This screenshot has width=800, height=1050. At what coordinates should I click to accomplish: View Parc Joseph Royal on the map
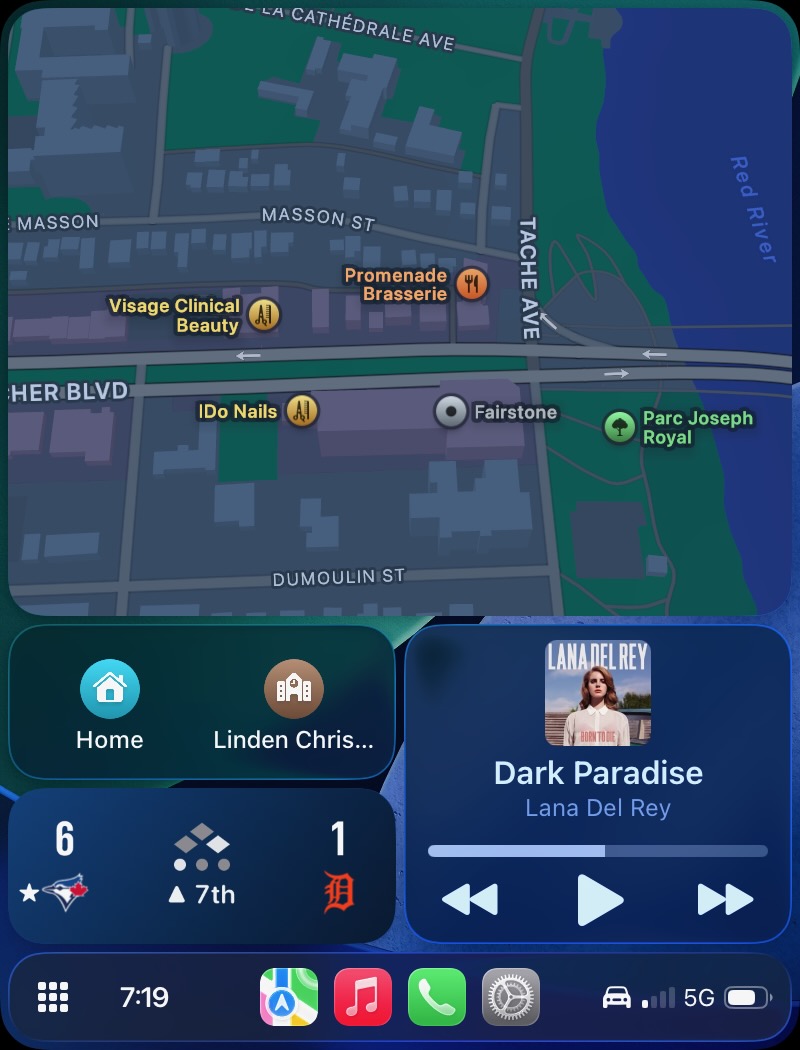coord(620,428)
